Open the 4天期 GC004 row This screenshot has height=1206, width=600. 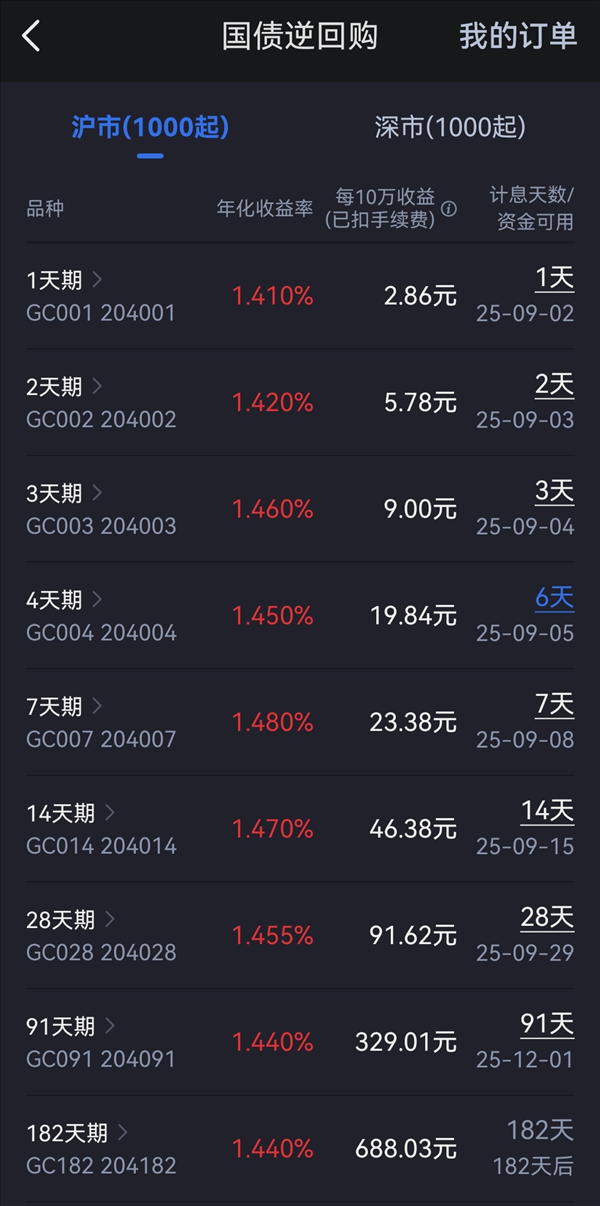click(300, 616)
